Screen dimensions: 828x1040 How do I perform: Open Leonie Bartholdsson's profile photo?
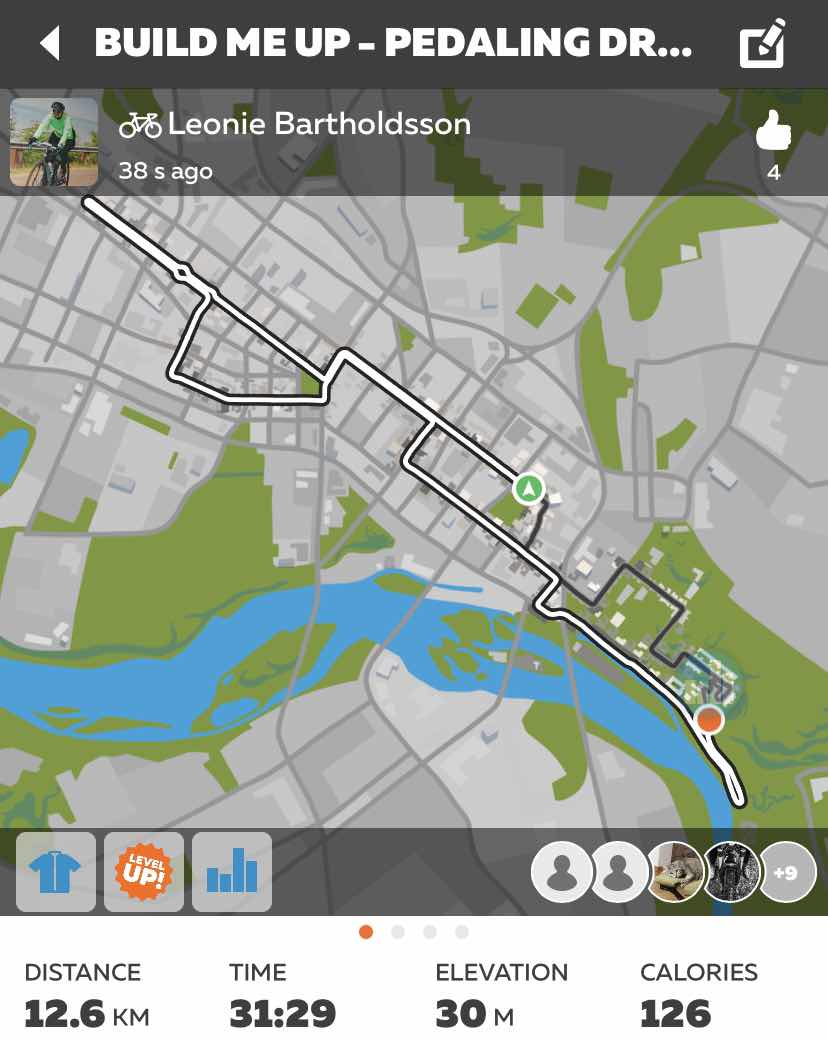pos(54,142)
